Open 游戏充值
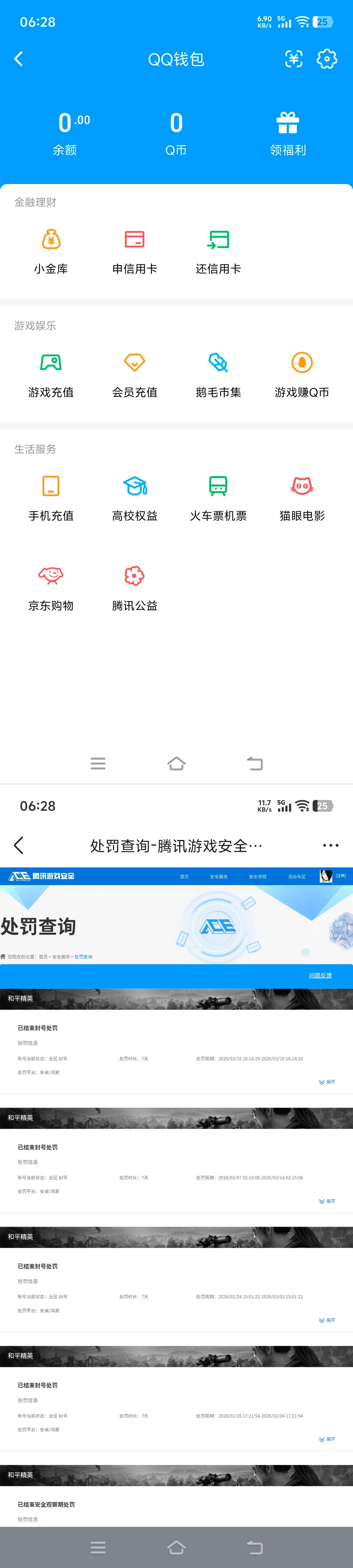The image size is (353, 1568). (x=51, y=374)
